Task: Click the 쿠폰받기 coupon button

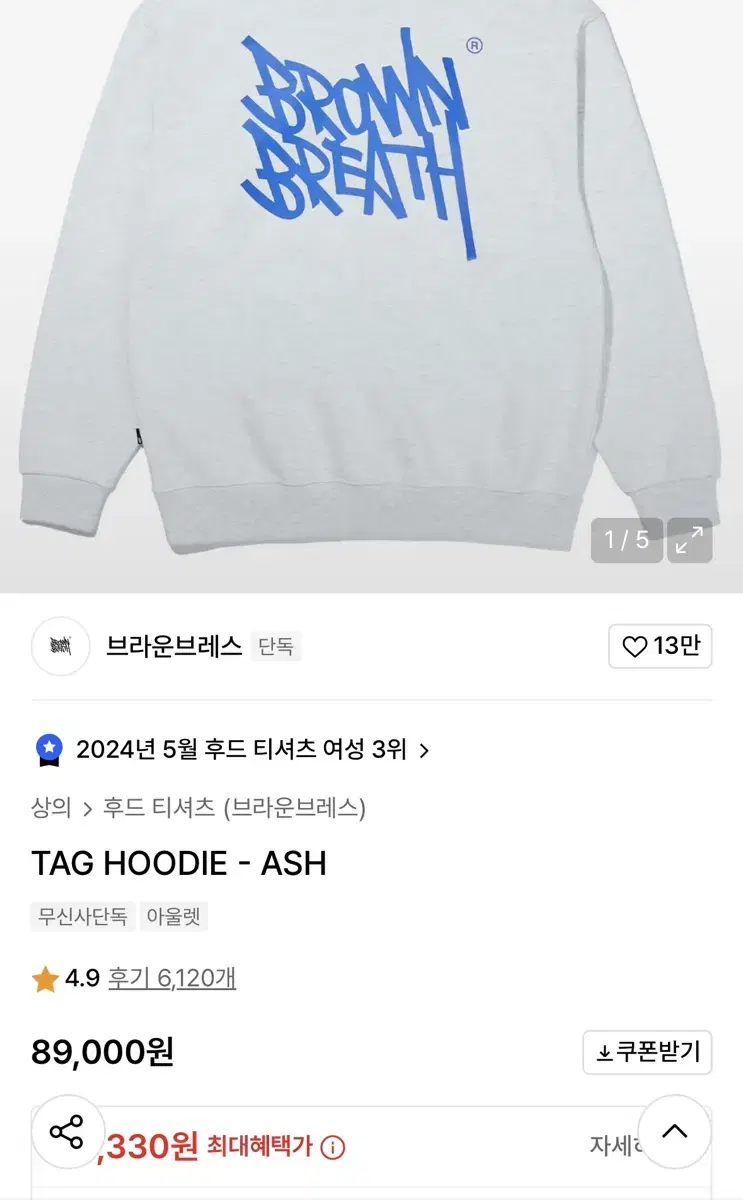Action: 647,1053
